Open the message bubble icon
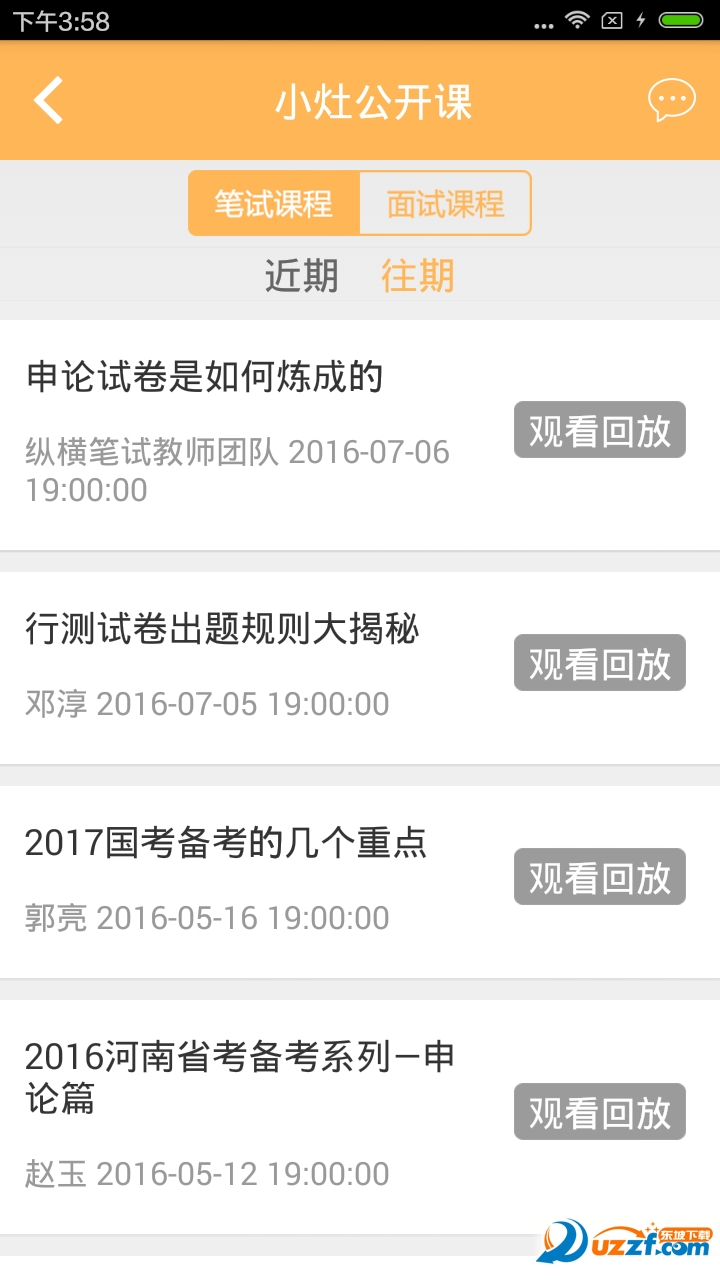This screenshot has width=720, height=1280. [672, 100]
